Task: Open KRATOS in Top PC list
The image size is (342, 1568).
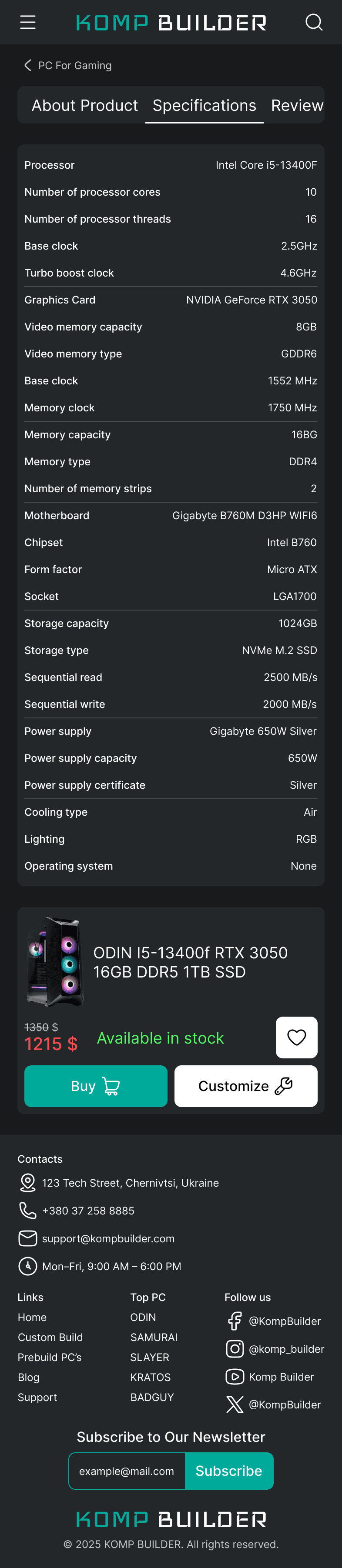Action: (150, 1377)
